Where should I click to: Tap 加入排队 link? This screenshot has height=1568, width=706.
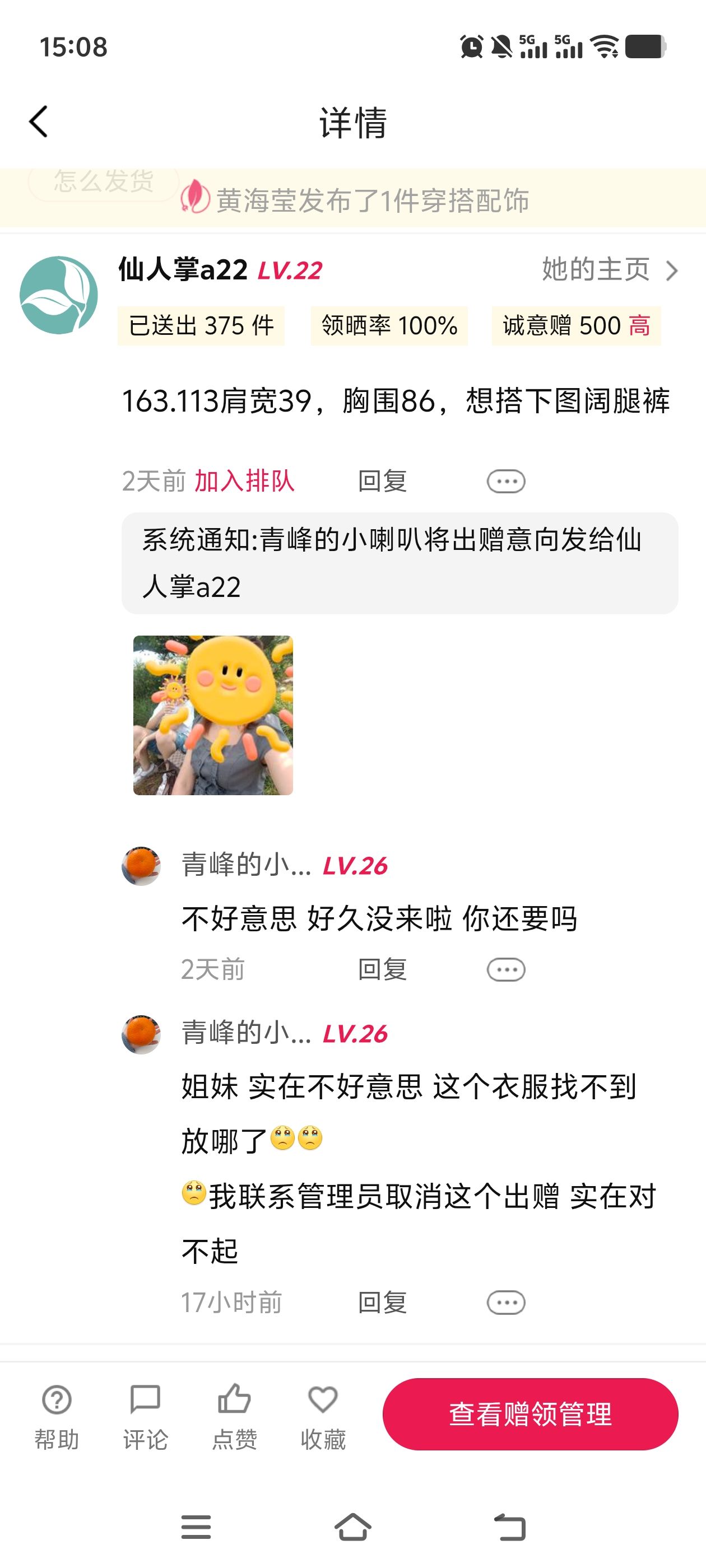click(244, 481)
